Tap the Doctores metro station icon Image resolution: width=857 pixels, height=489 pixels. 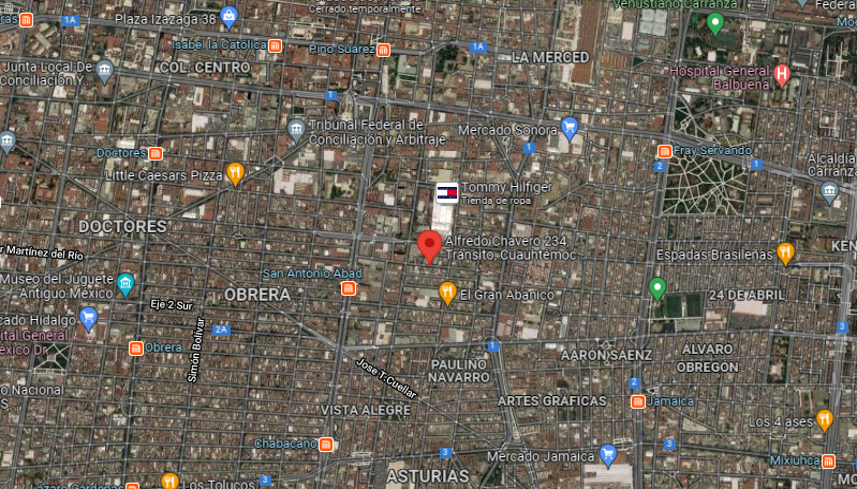click(x=155, y=154)
